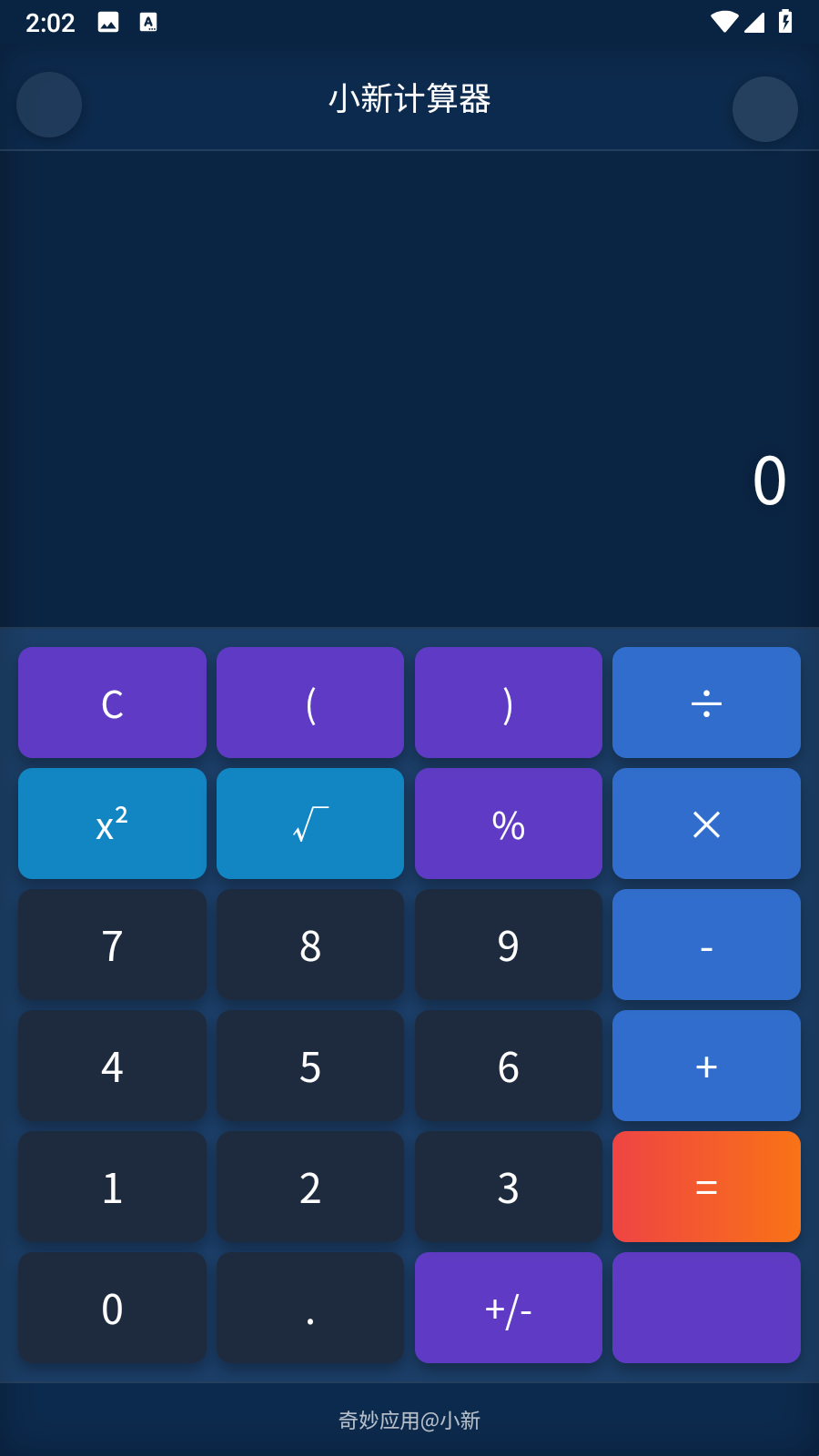Enter digit 9
This screenshot has width=819, height=1456.
509,945
